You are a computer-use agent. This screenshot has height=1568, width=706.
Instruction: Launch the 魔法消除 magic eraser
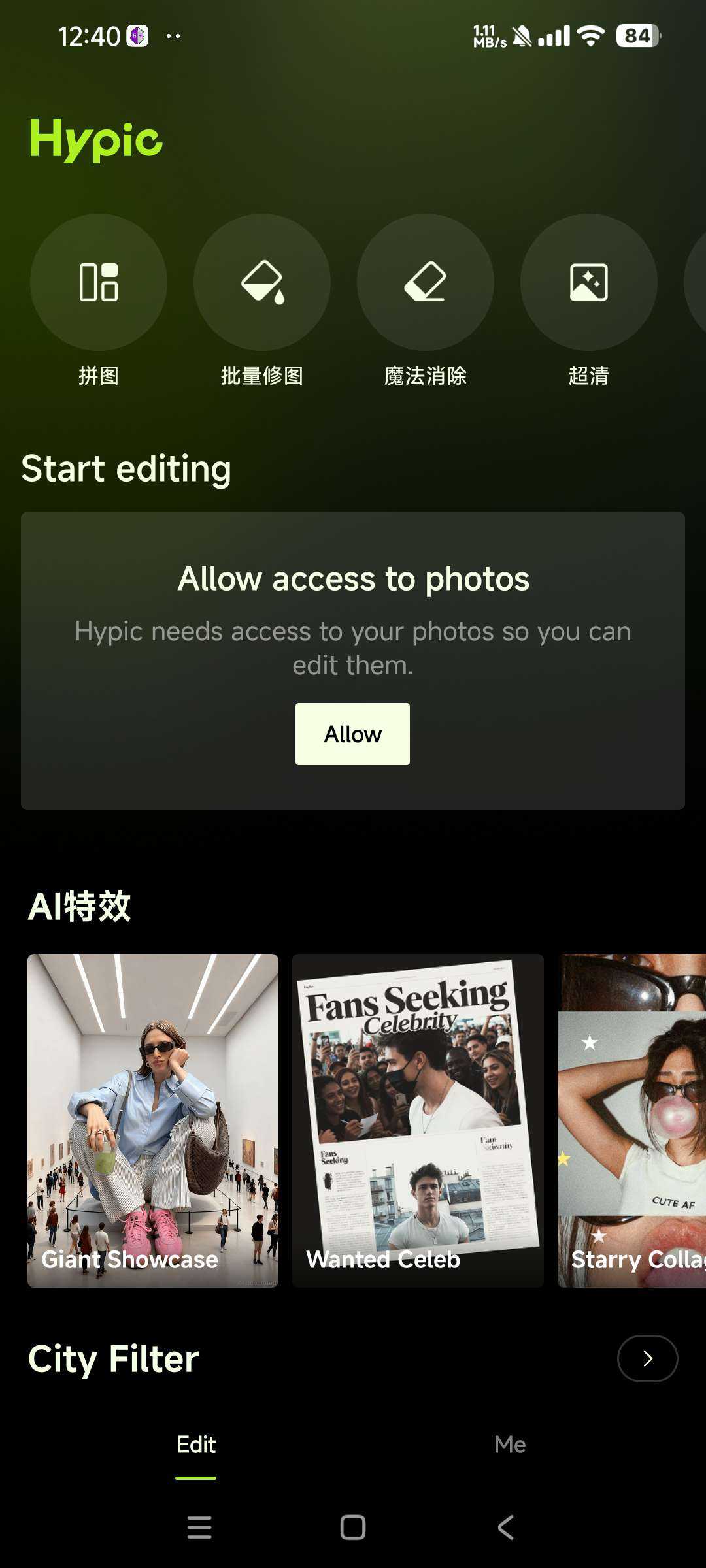point(426,282)
